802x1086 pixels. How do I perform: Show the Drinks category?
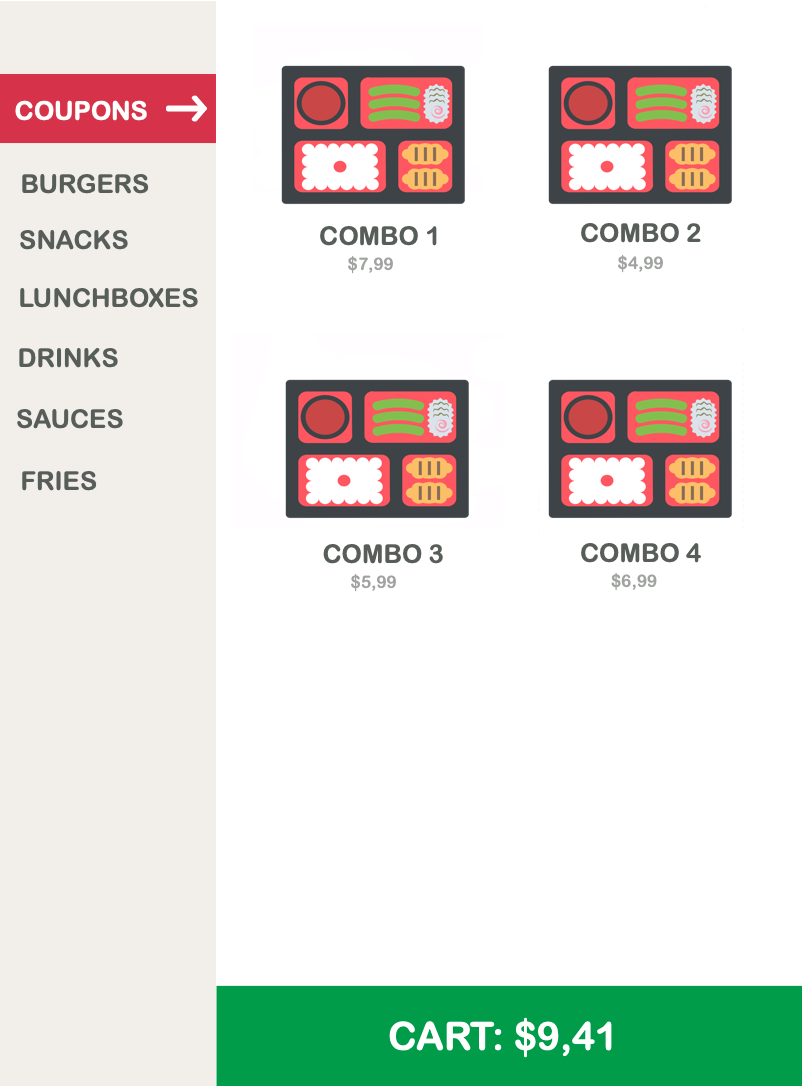[68, 358]
